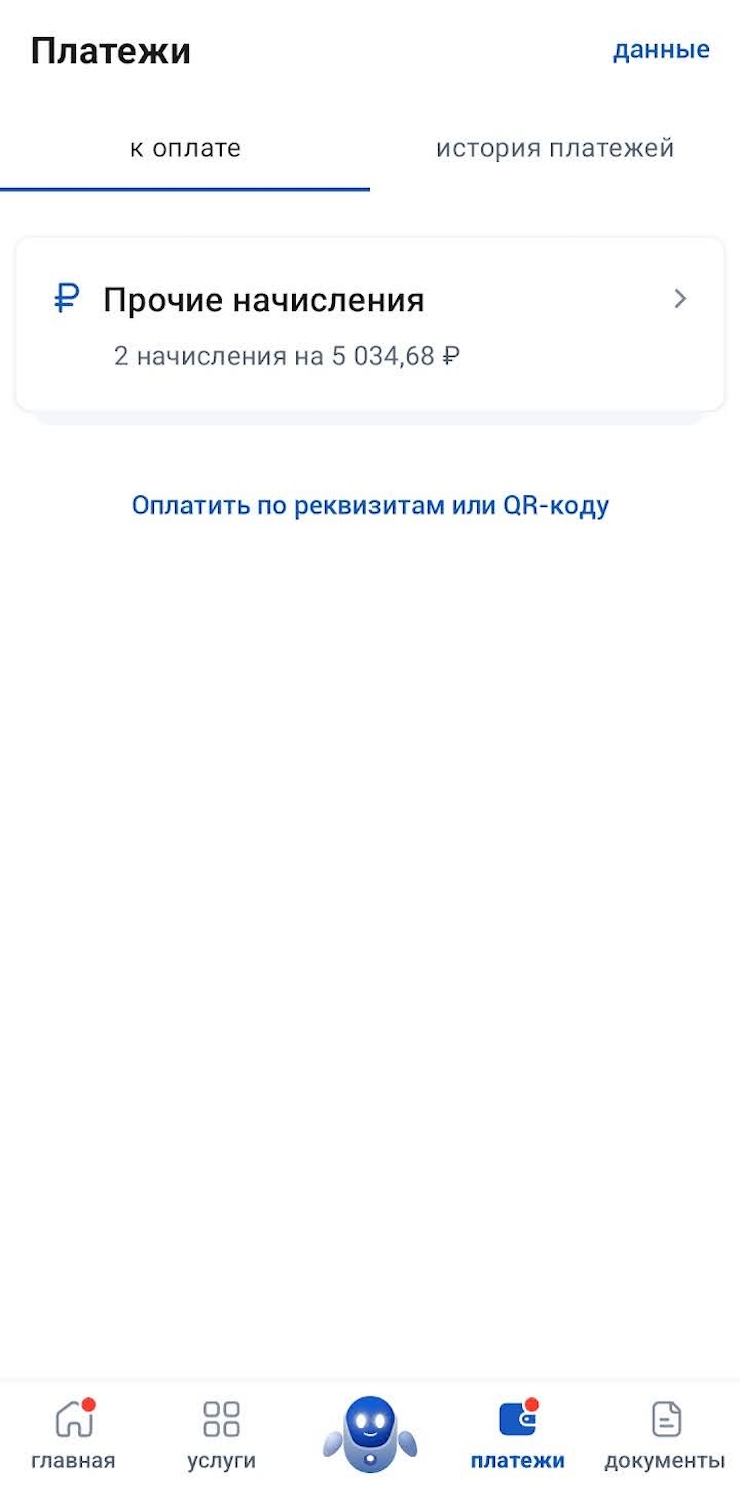Select the к оплате tab
The height and width of the screenshot is (1485, 740).
[185, 149]
